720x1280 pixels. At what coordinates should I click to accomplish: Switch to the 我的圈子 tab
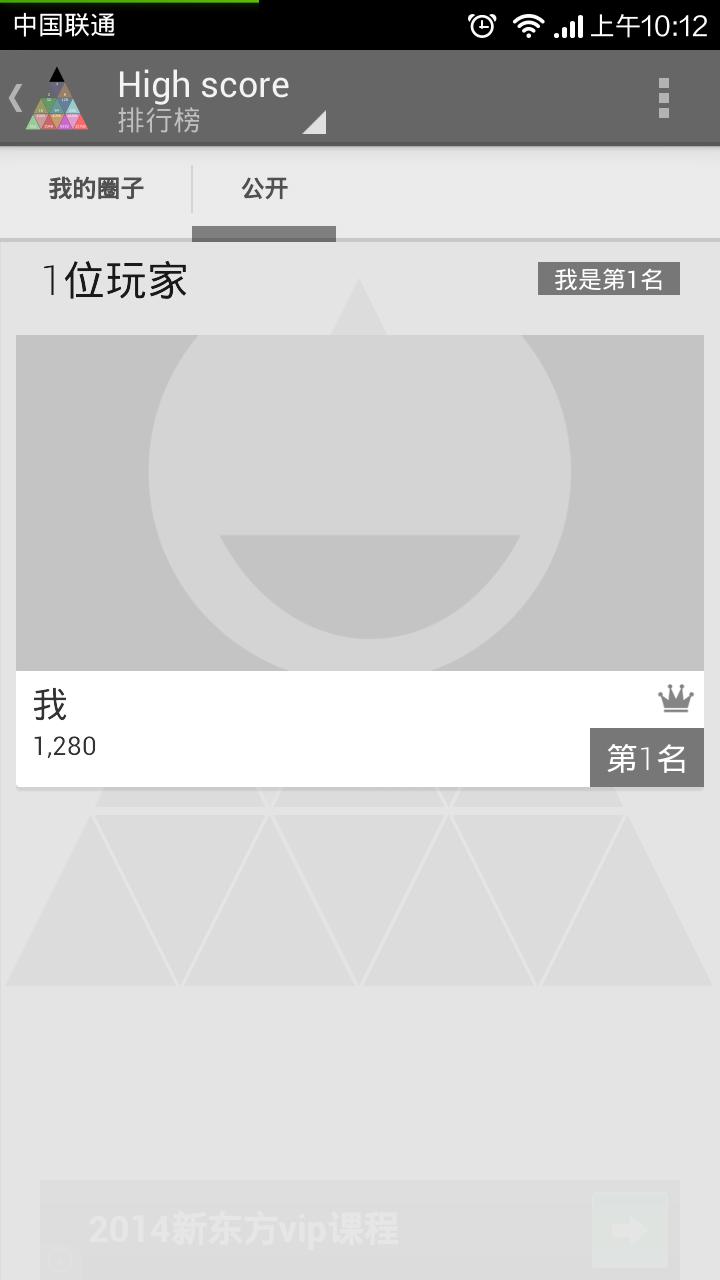94,190
